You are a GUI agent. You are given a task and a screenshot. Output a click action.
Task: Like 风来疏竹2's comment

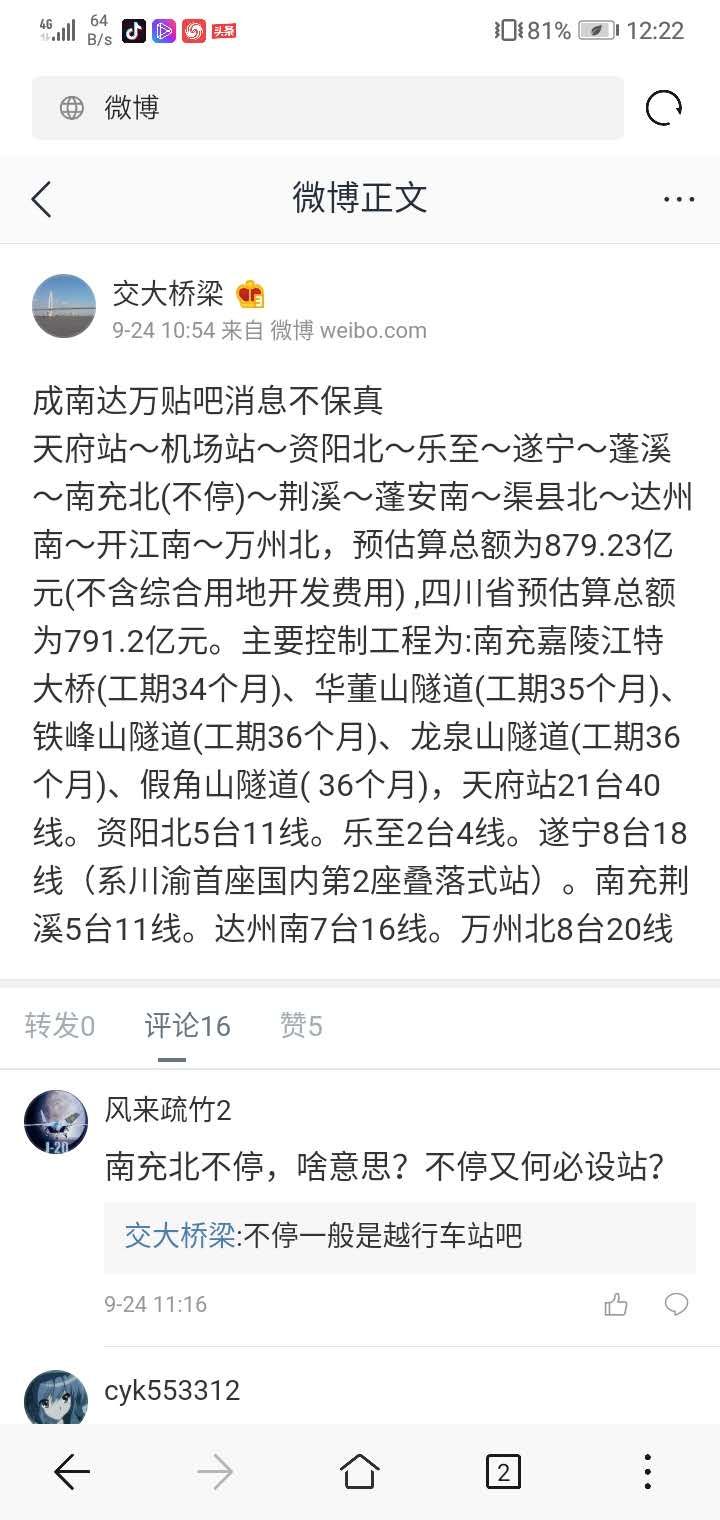(616, 1304)
